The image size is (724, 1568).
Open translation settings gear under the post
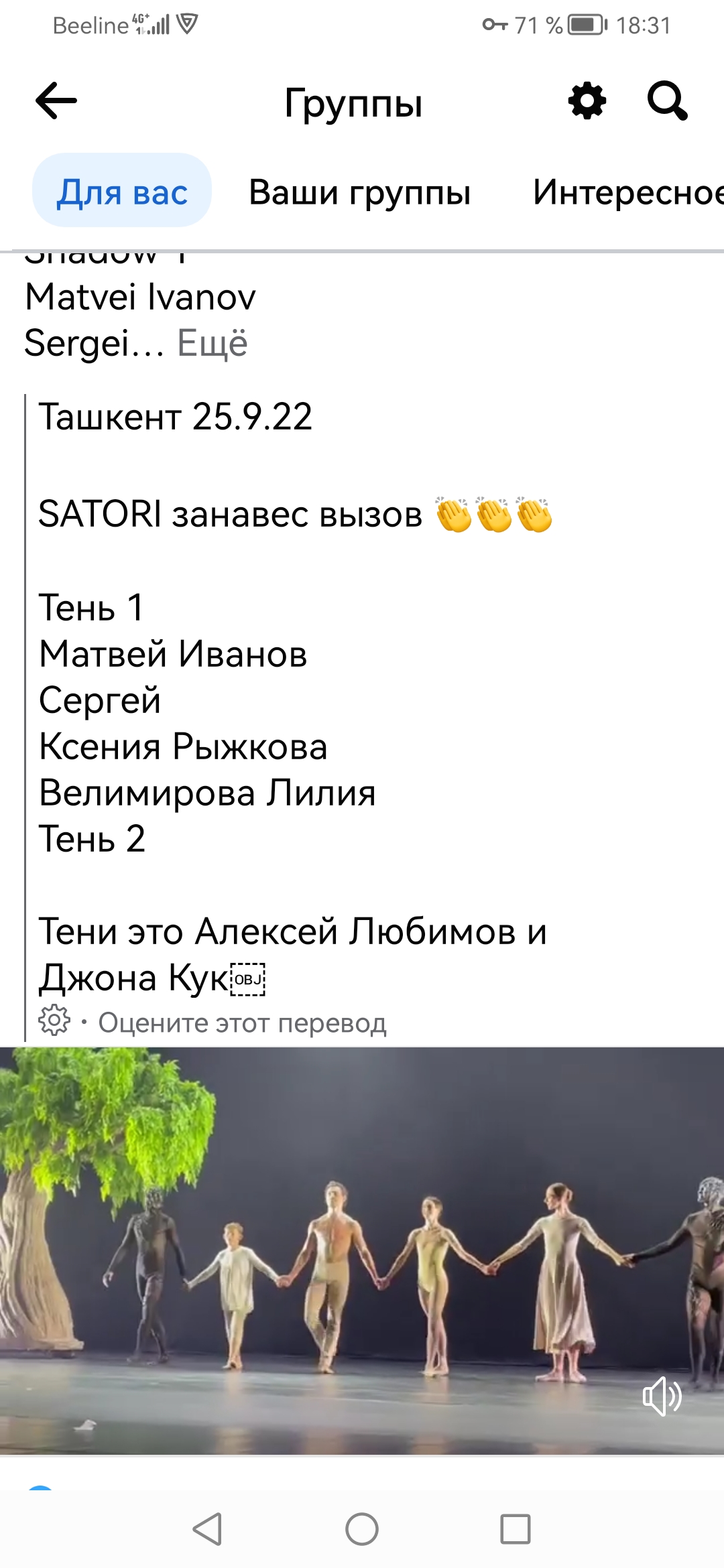54,1021
